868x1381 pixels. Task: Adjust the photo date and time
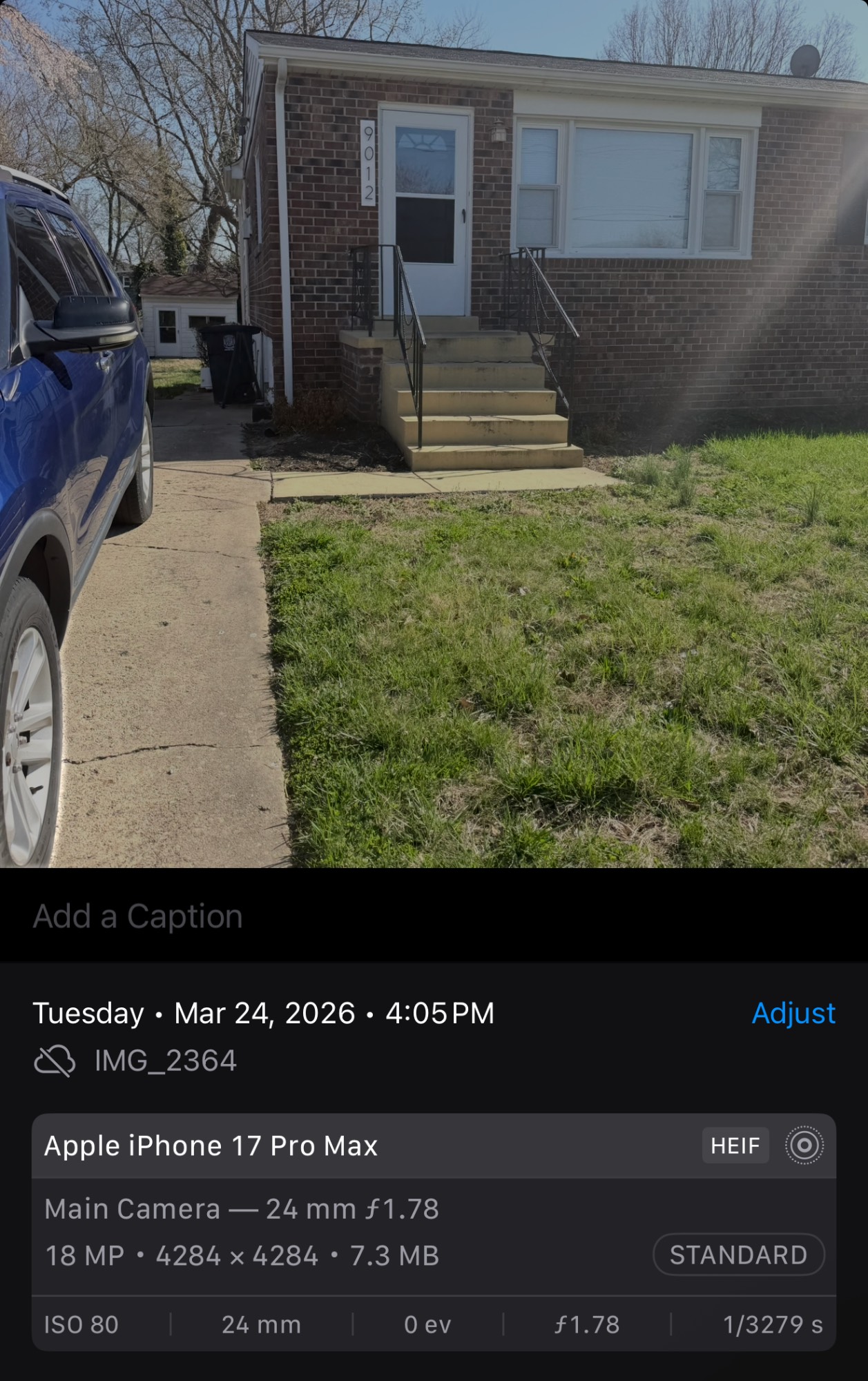tap(793, 1013)
